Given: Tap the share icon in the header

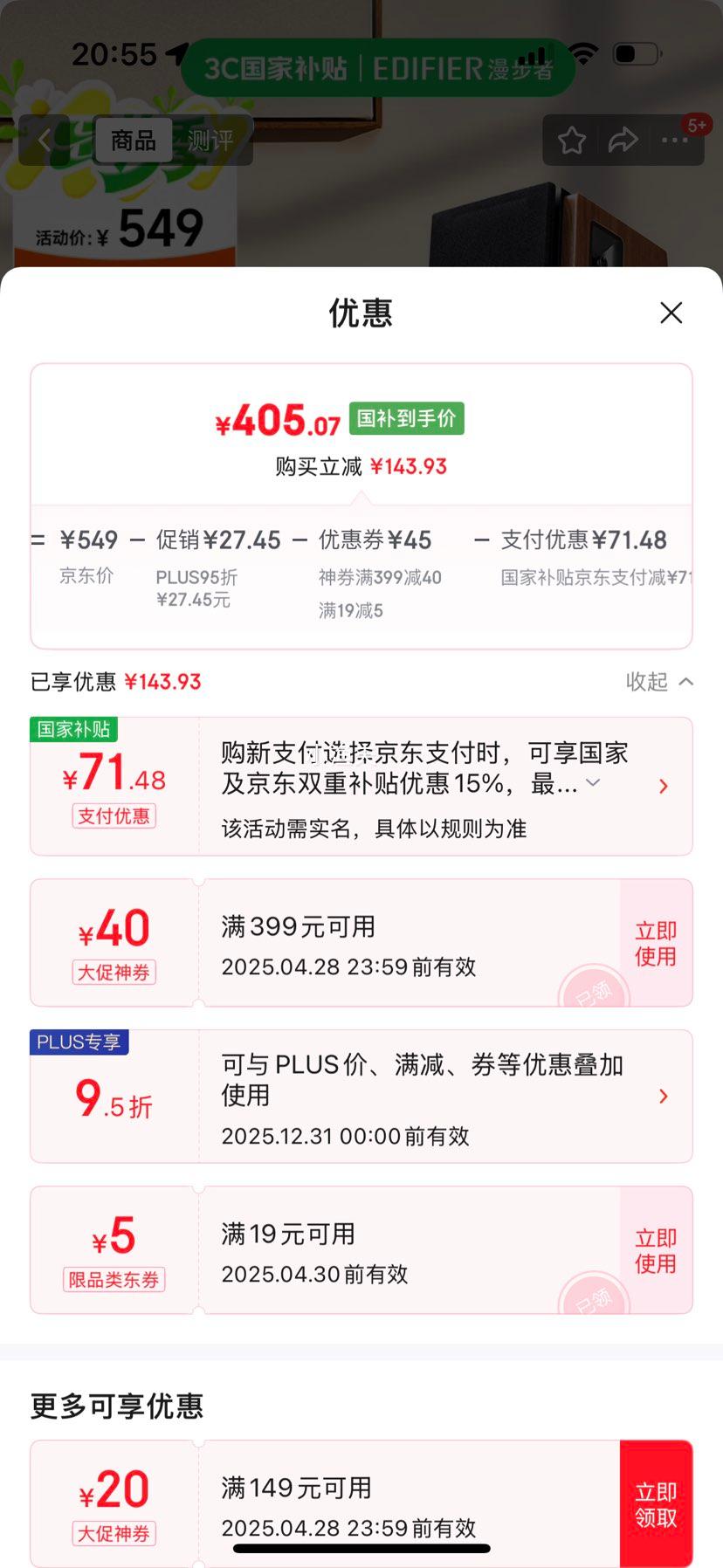Looking at the screenshot, I should 623,140.
